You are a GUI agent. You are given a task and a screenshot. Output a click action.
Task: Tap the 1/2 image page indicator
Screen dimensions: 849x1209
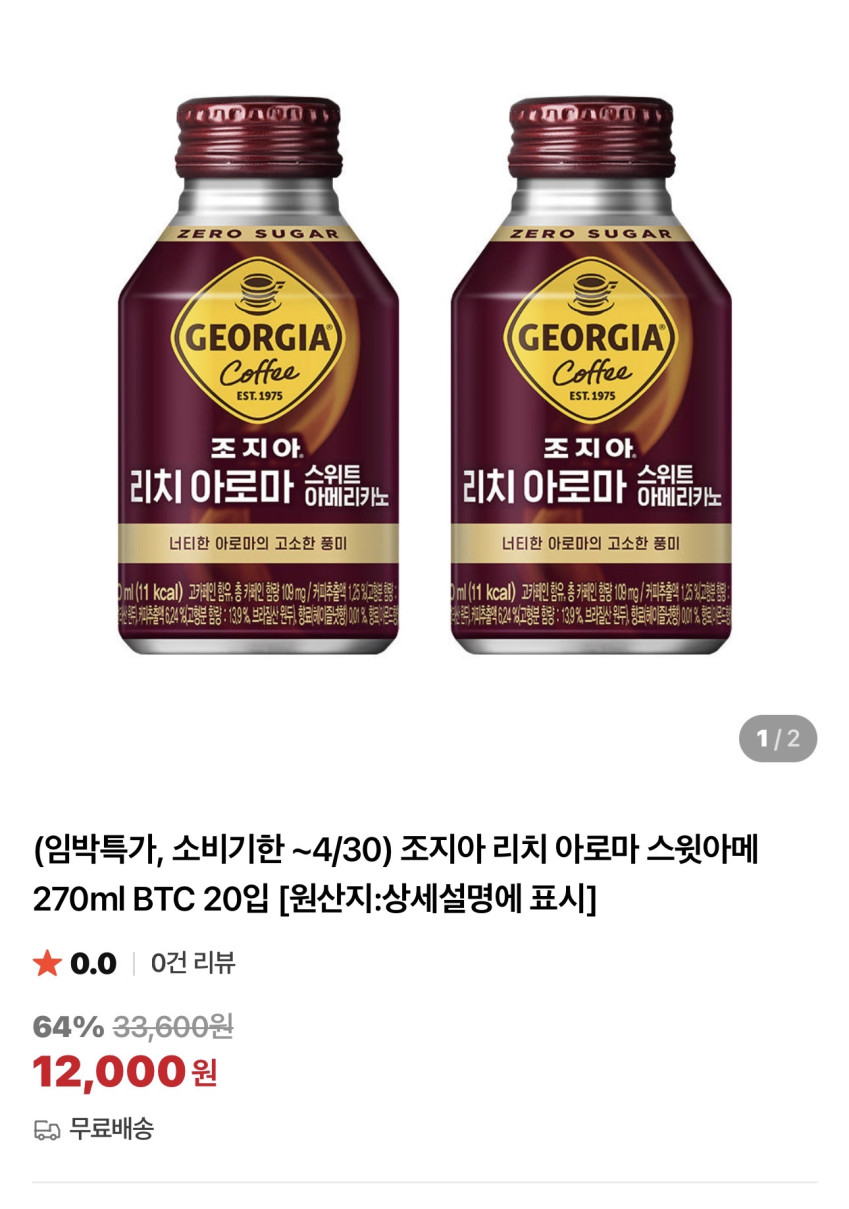coord(777,739)
